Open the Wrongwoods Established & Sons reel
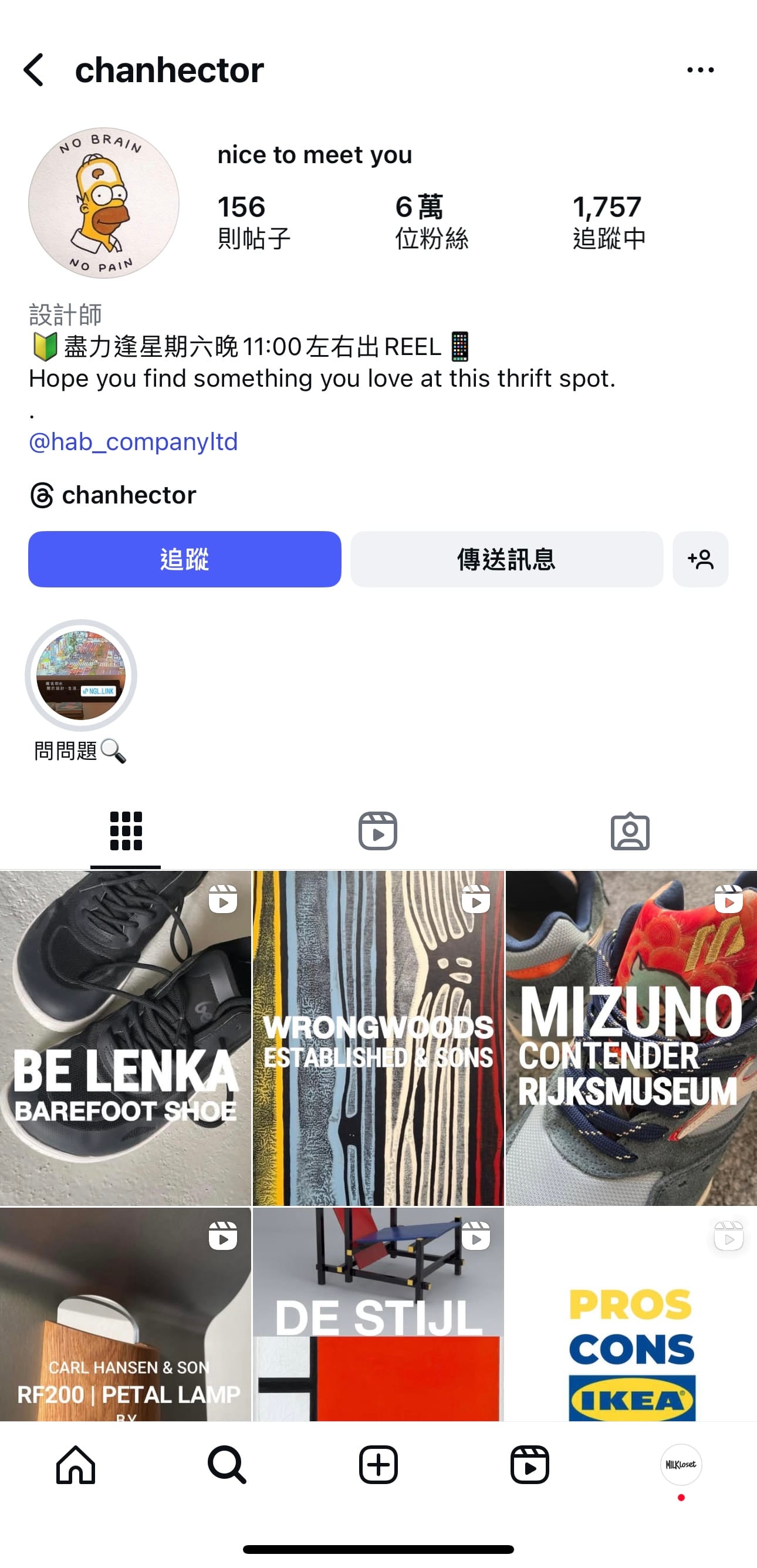Image resolution: width=757 pixels, height=1568 pixels. 378,1038
